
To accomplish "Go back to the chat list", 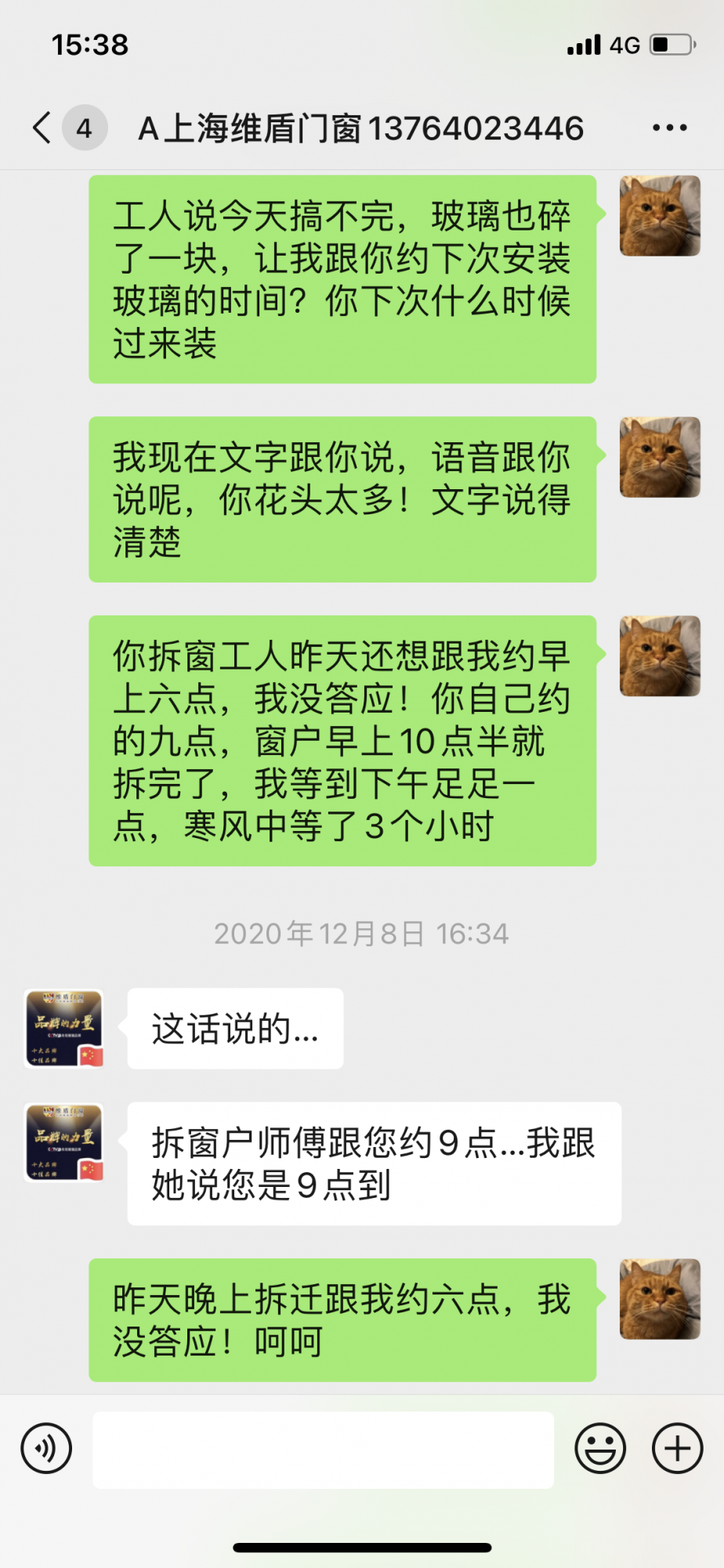I will pos(43,128).
